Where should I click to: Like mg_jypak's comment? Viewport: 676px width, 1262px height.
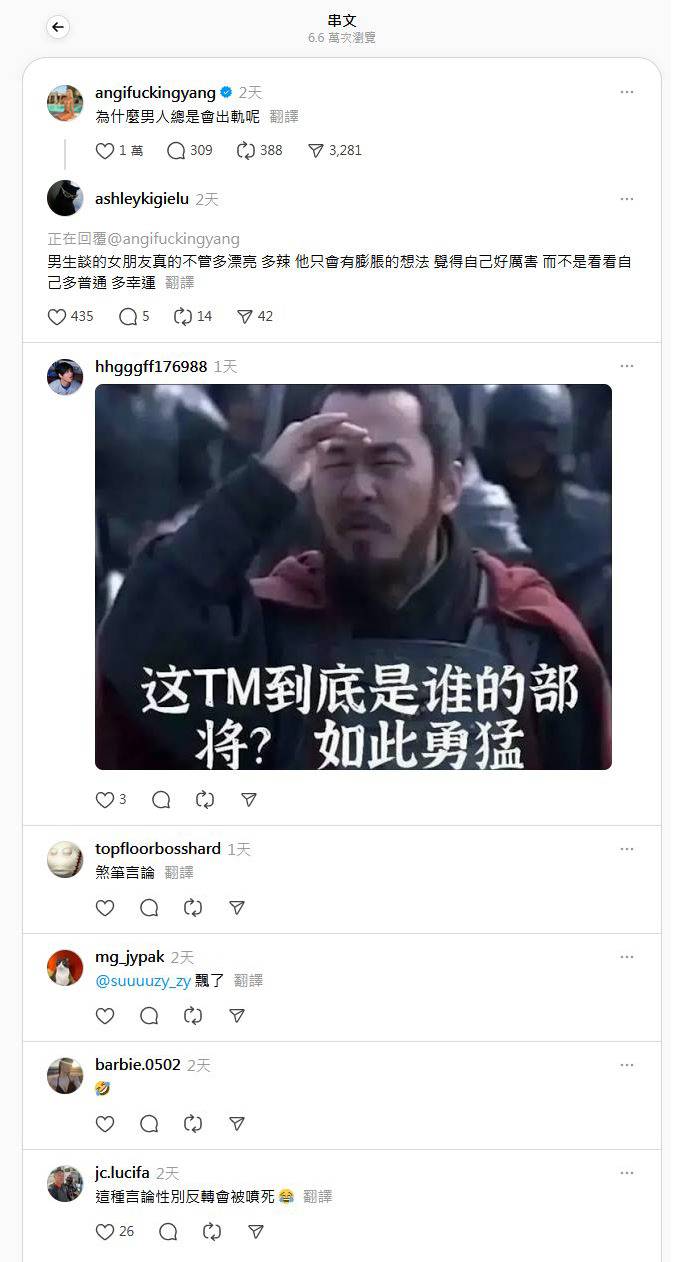coord(105,1016)
